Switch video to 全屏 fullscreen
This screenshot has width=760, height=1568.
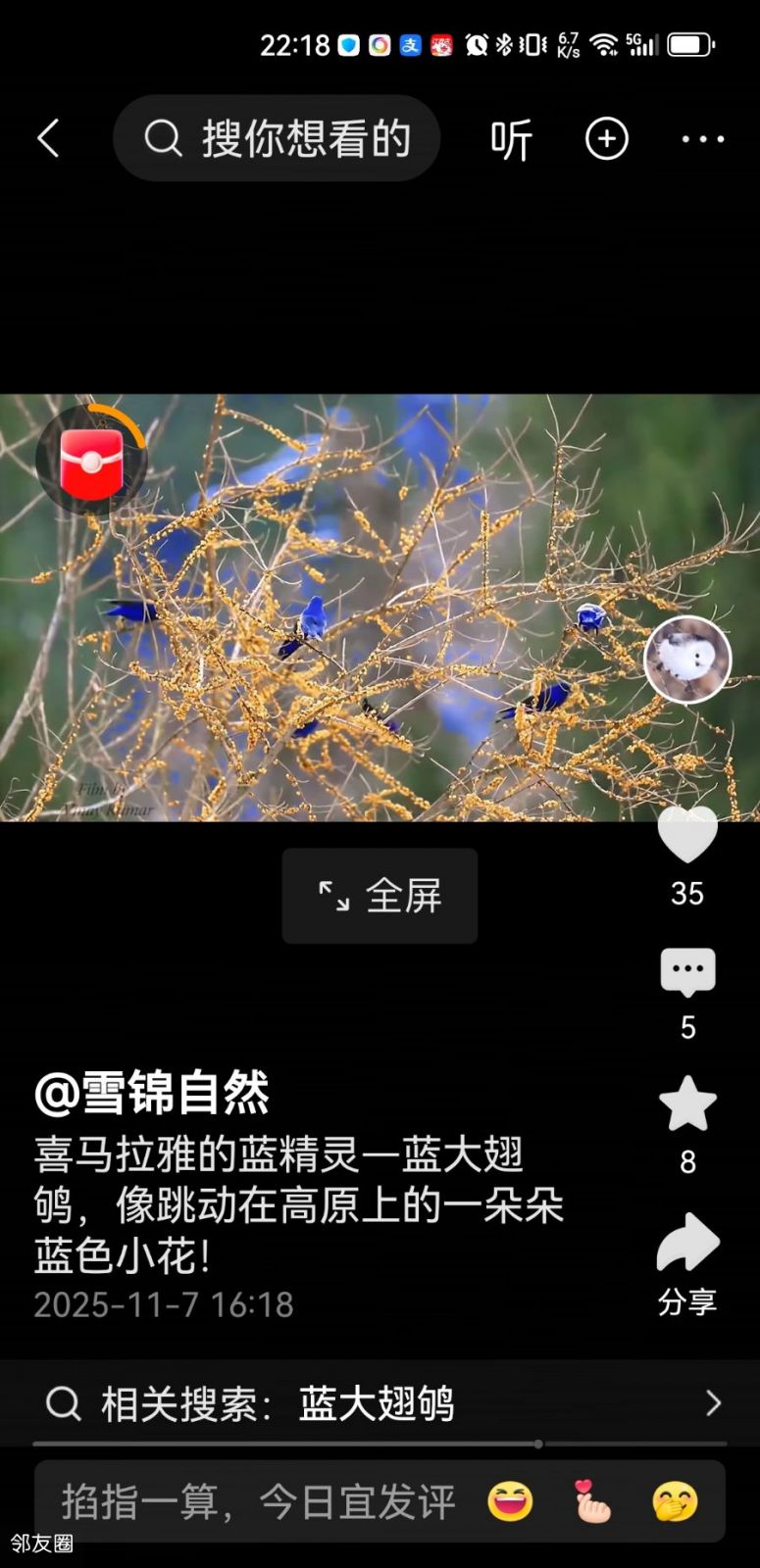coord(380,896)
